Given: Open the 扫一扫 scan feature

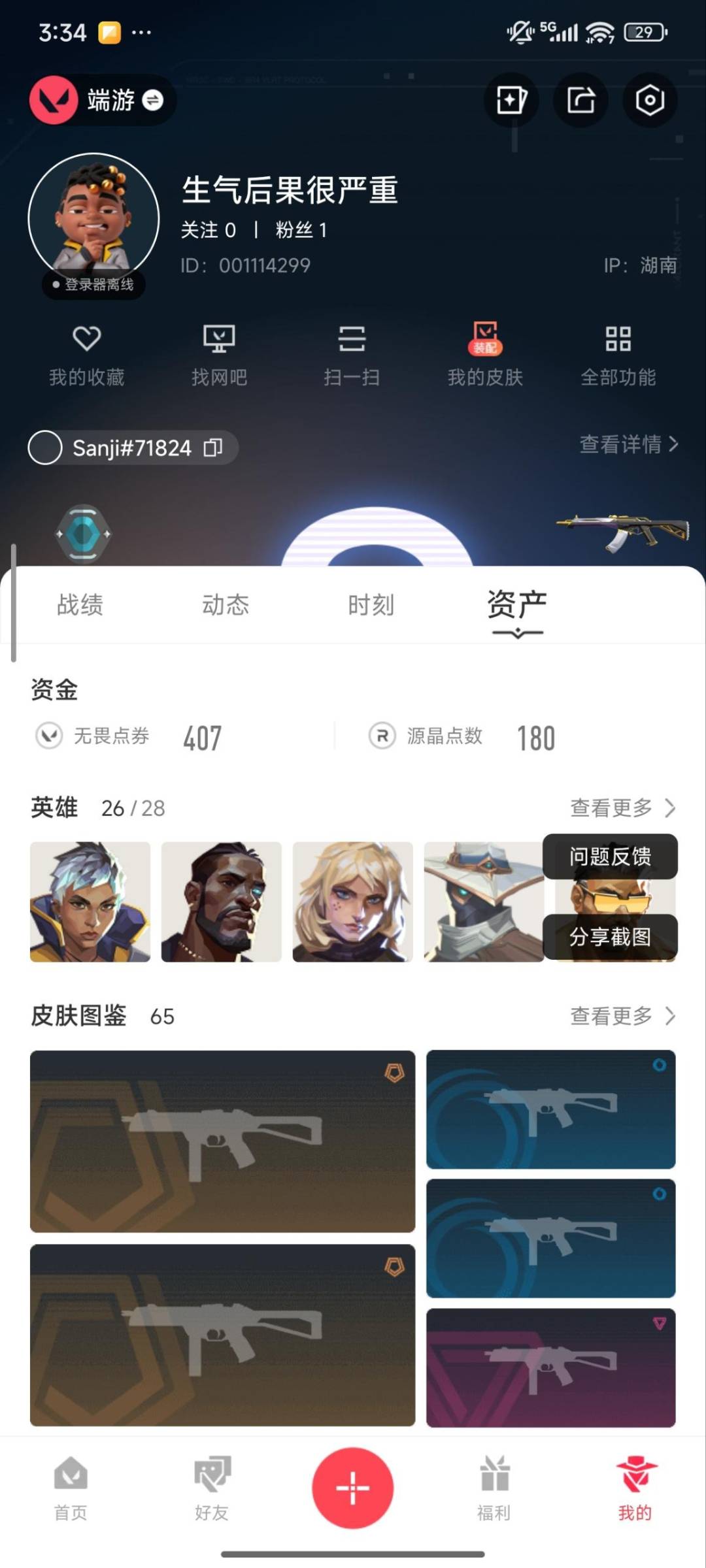Looking at the screenshot, I should [x=353, y=355].
